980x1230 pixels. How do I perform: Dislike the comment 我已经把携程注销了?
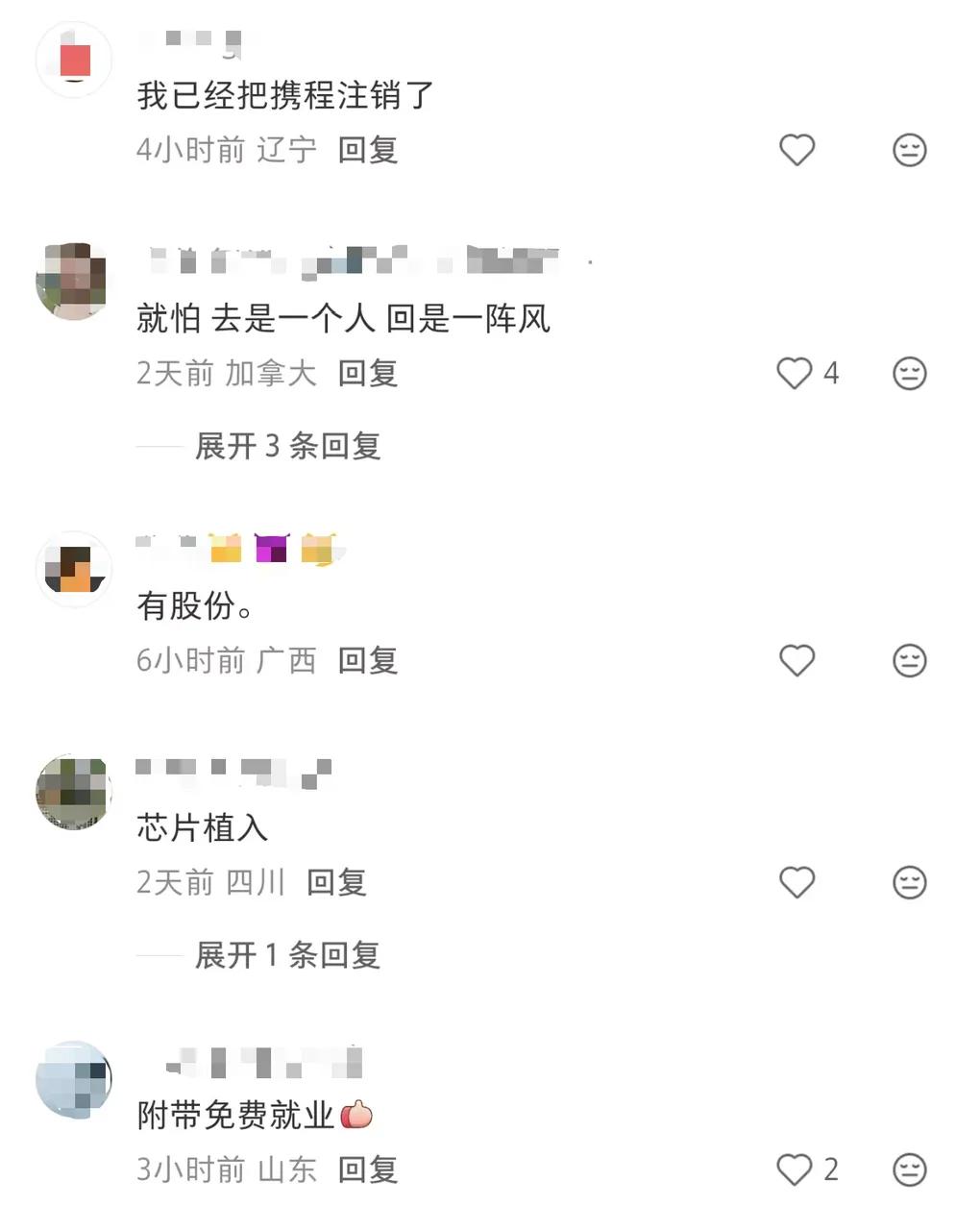pos(909,150)
